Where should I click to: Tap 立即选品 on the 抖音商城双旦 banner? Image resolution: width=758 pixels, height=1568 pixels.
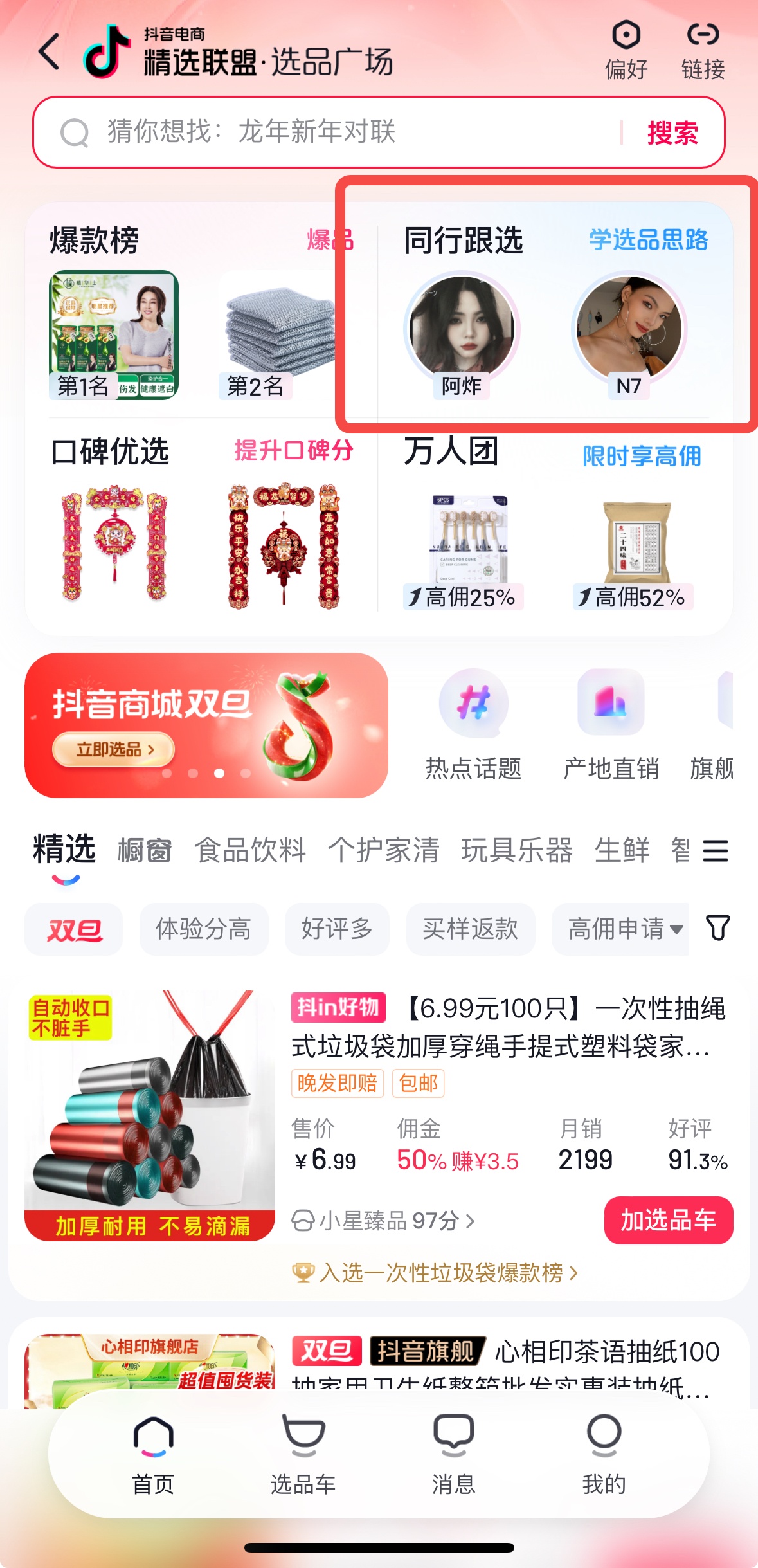(114, 749)
